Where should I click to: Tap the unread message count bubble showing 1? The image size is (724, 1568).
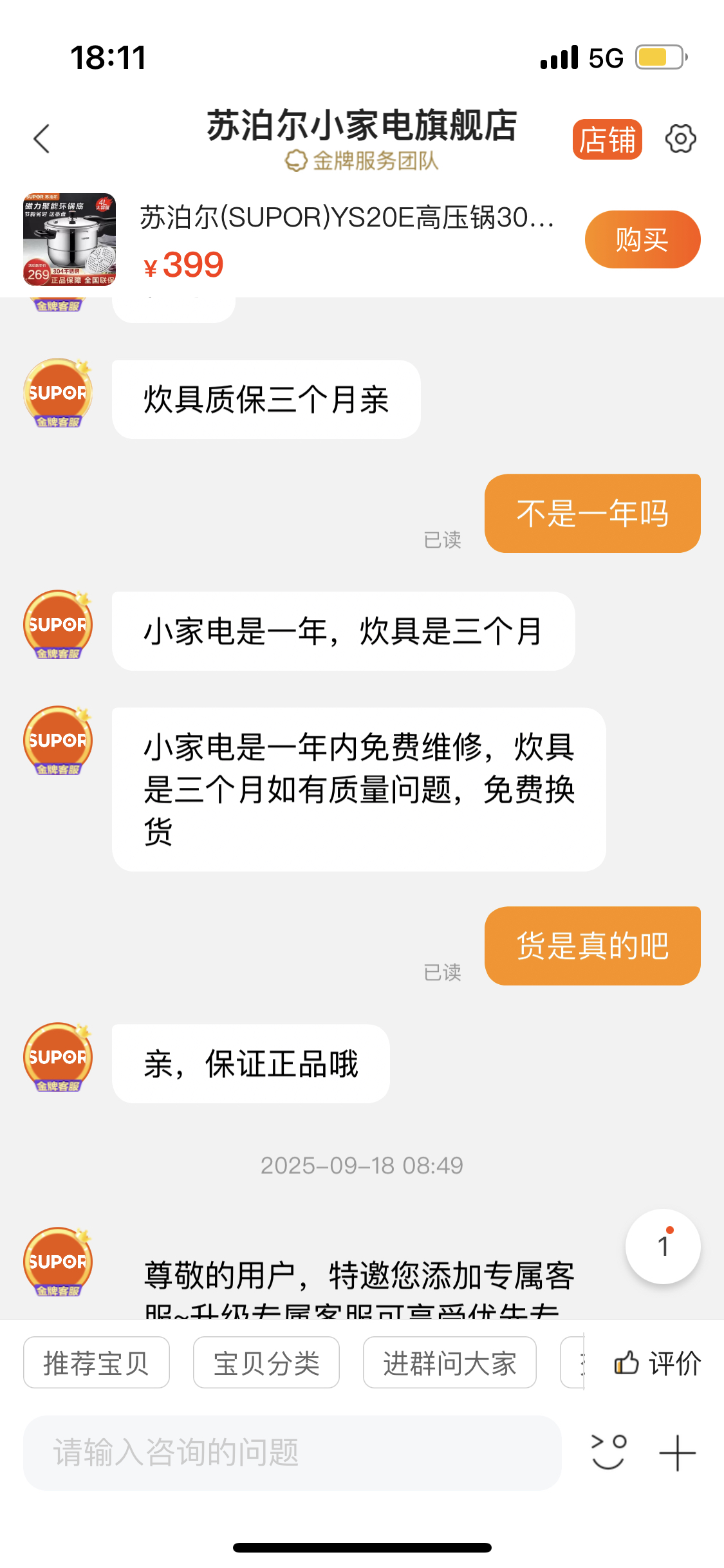[663, 1246]
